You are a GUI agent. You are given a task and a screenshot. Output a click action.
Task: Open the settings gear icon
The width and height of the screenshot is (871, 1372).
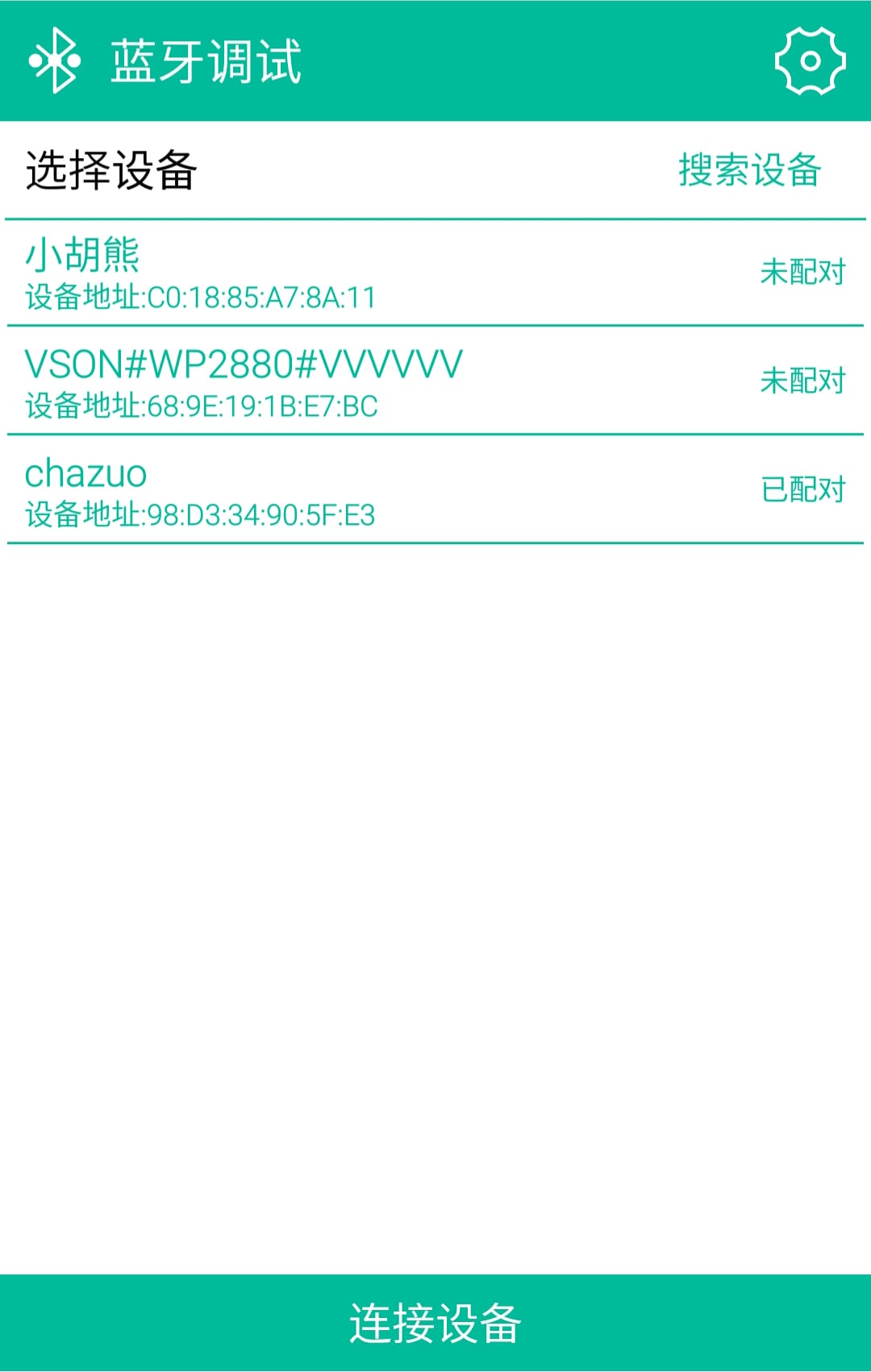click(x=810, y=61)
